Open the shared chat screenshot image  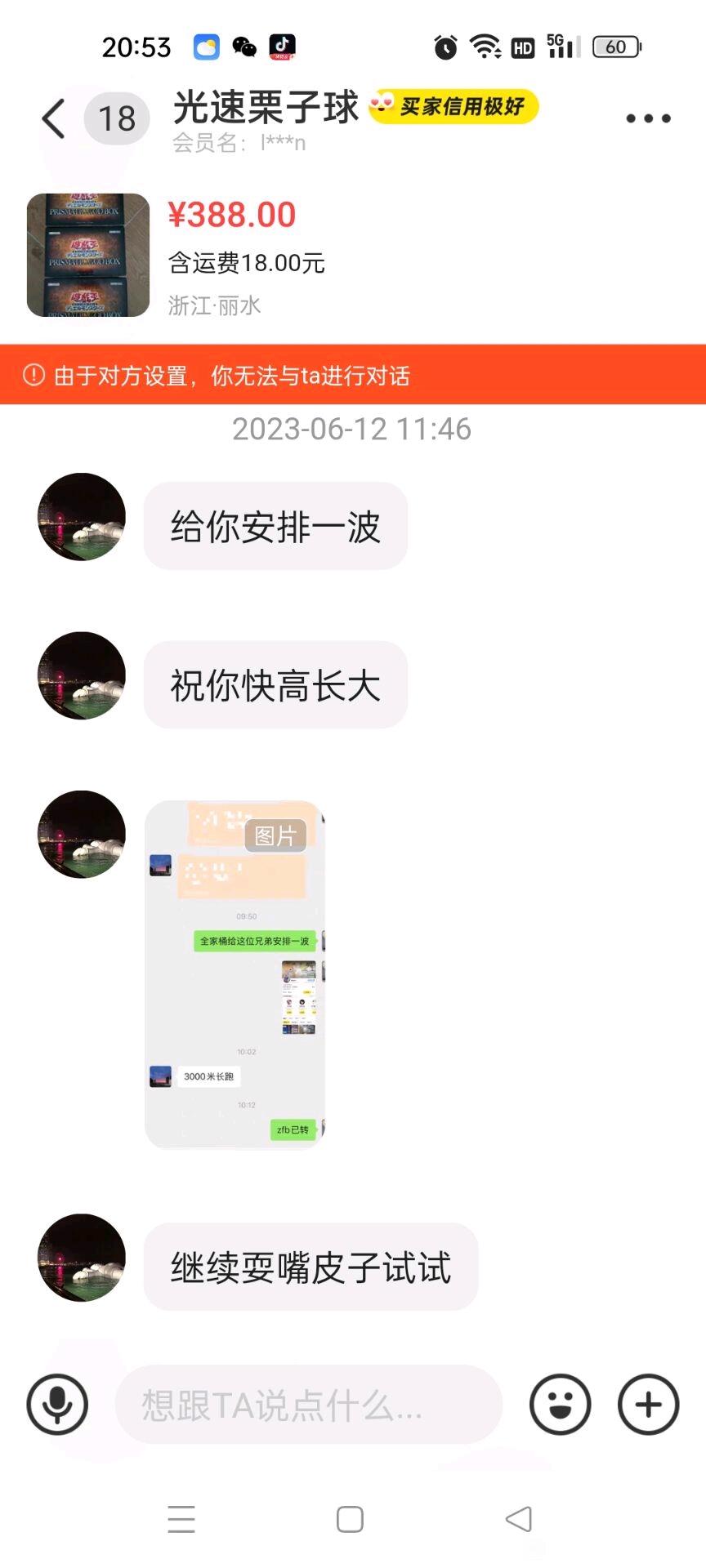click(235, 974)
